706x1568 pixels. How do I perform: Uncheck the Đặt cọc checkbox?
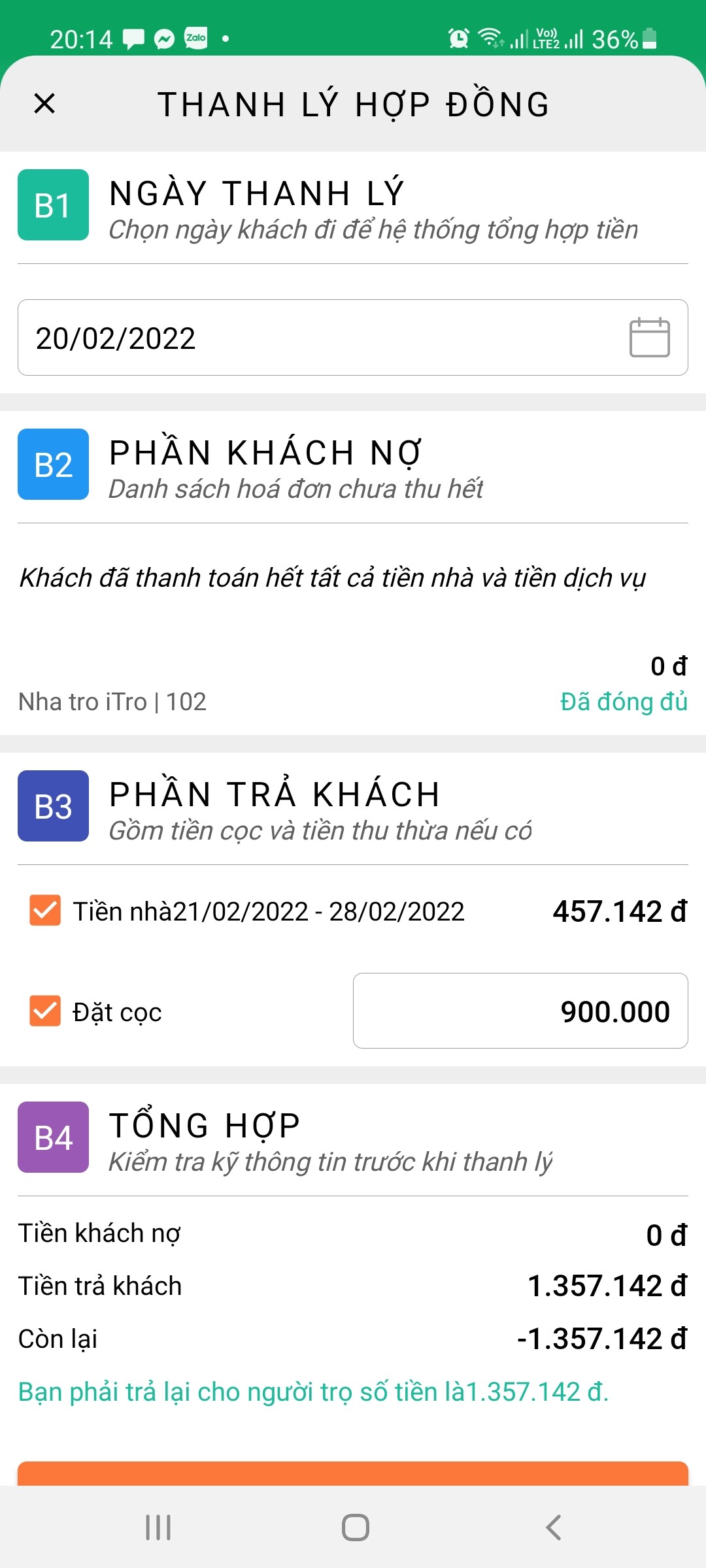(45, 1011)
